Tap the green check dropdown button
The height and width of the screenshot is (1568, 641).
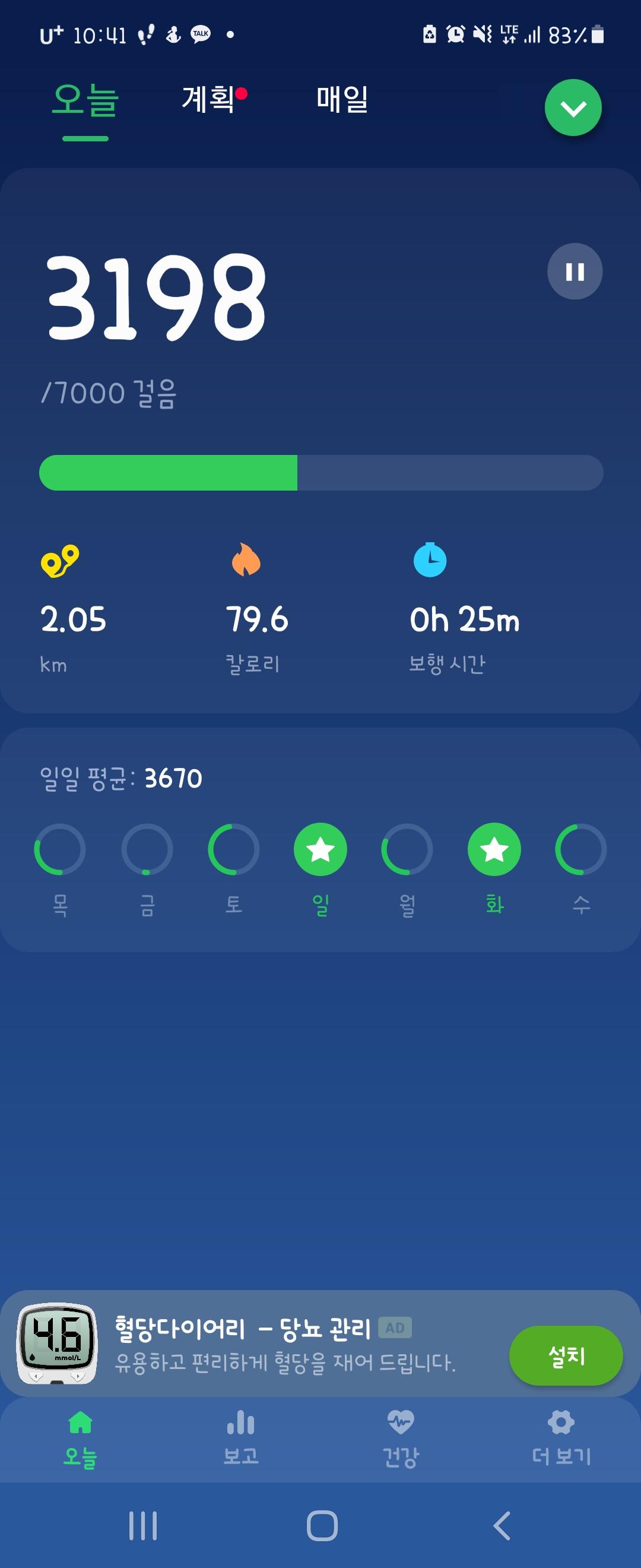[x=572, y=108]
